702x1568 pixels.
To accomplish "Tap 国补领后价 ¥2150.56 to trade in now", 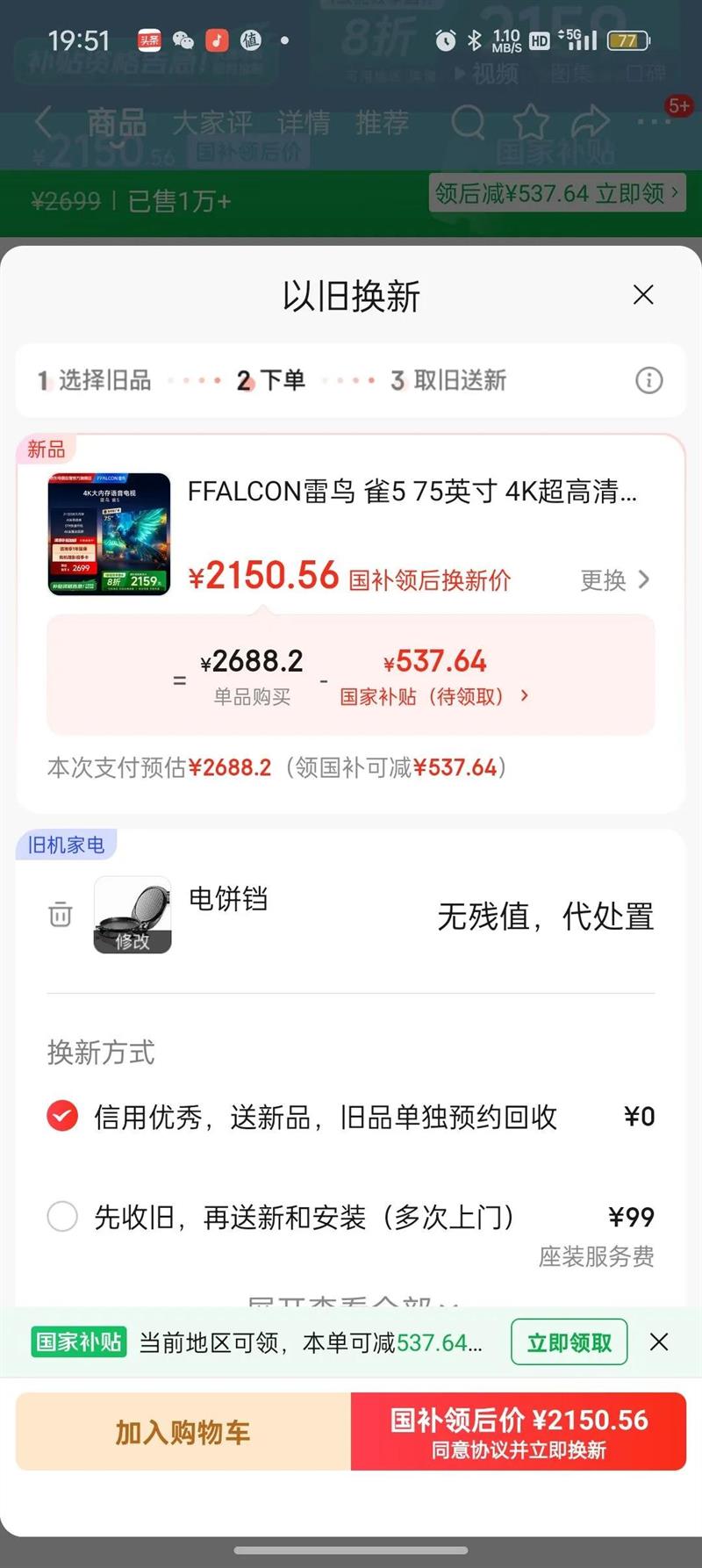I will coord(518,1432).
